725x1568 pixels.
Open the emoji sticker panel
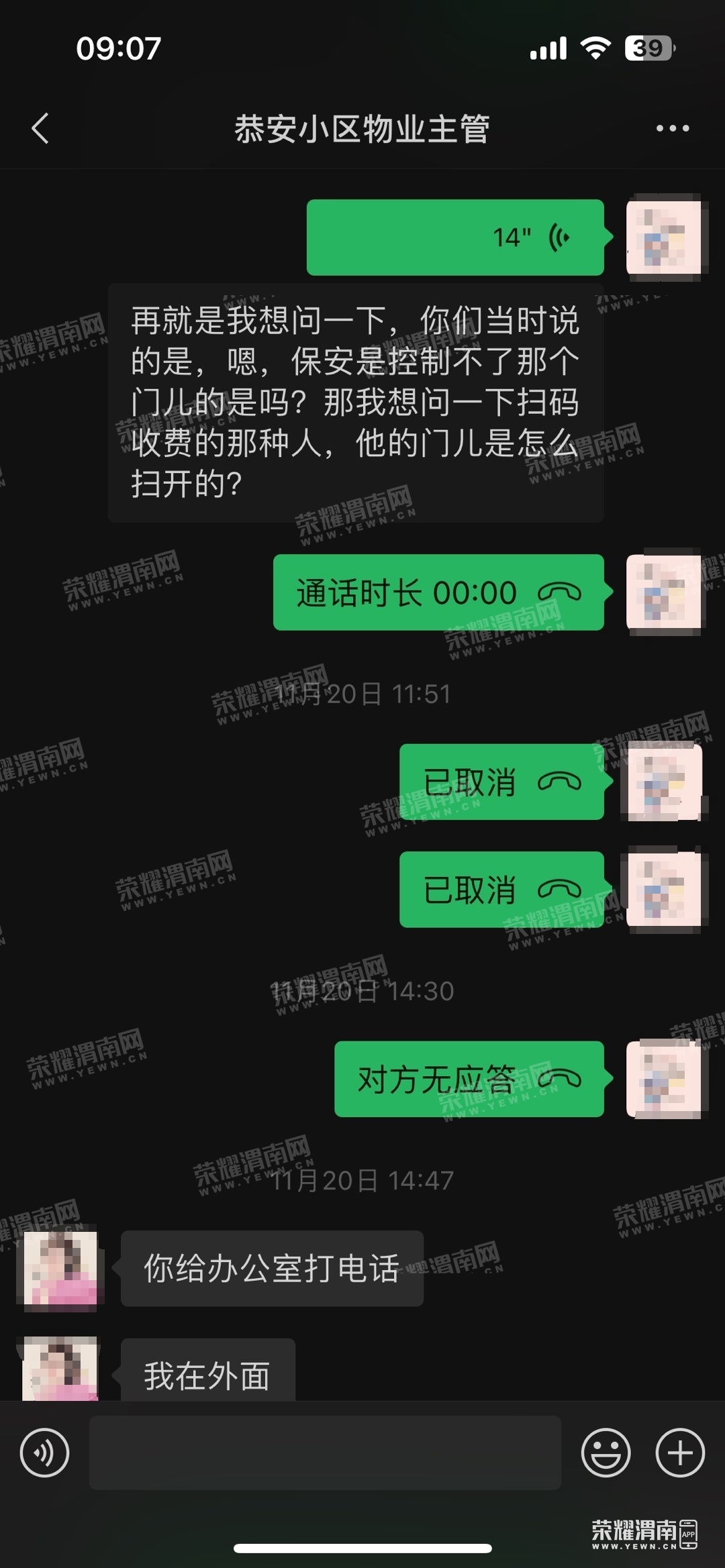pos(606,1453)
